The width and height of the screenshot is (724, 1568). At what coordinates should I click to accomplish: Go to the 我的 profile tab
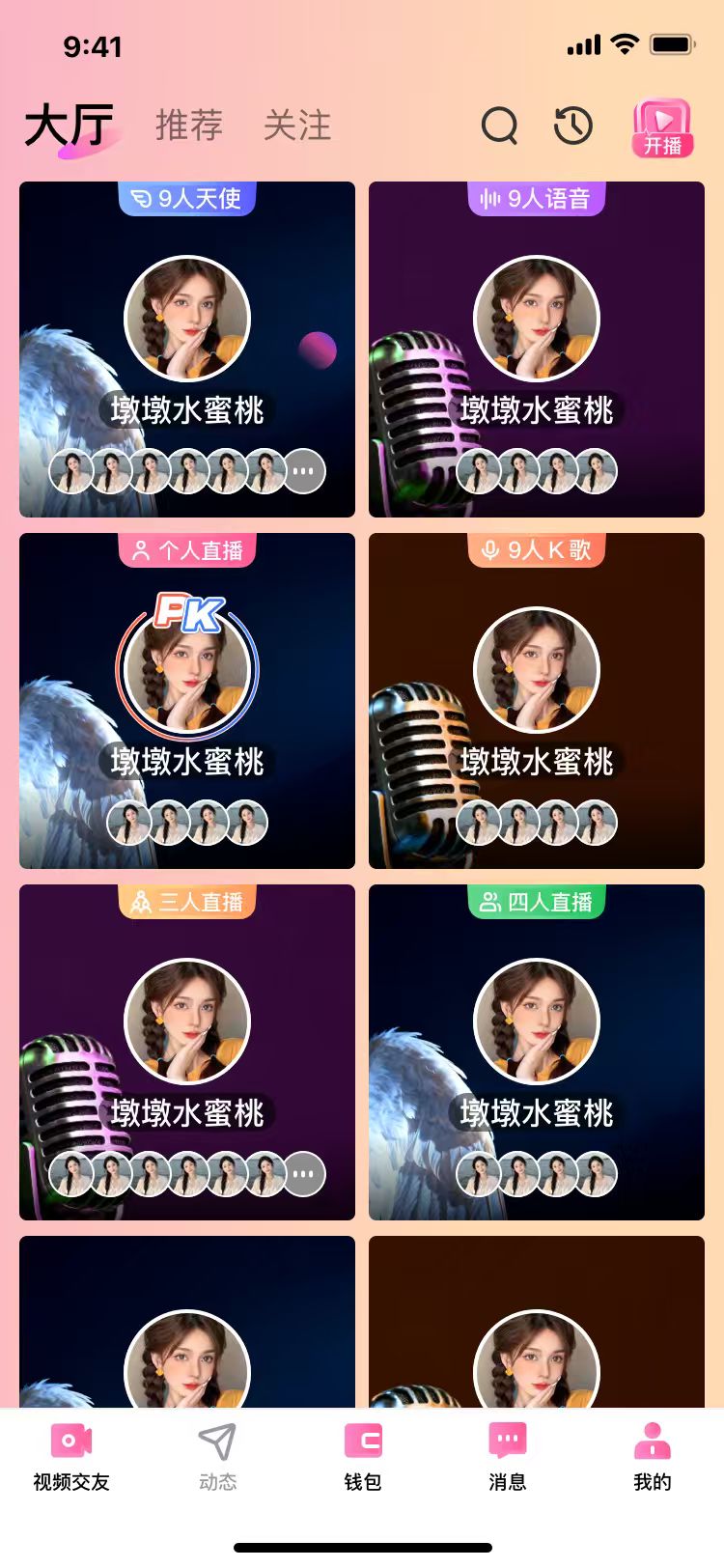[653, 1457]
